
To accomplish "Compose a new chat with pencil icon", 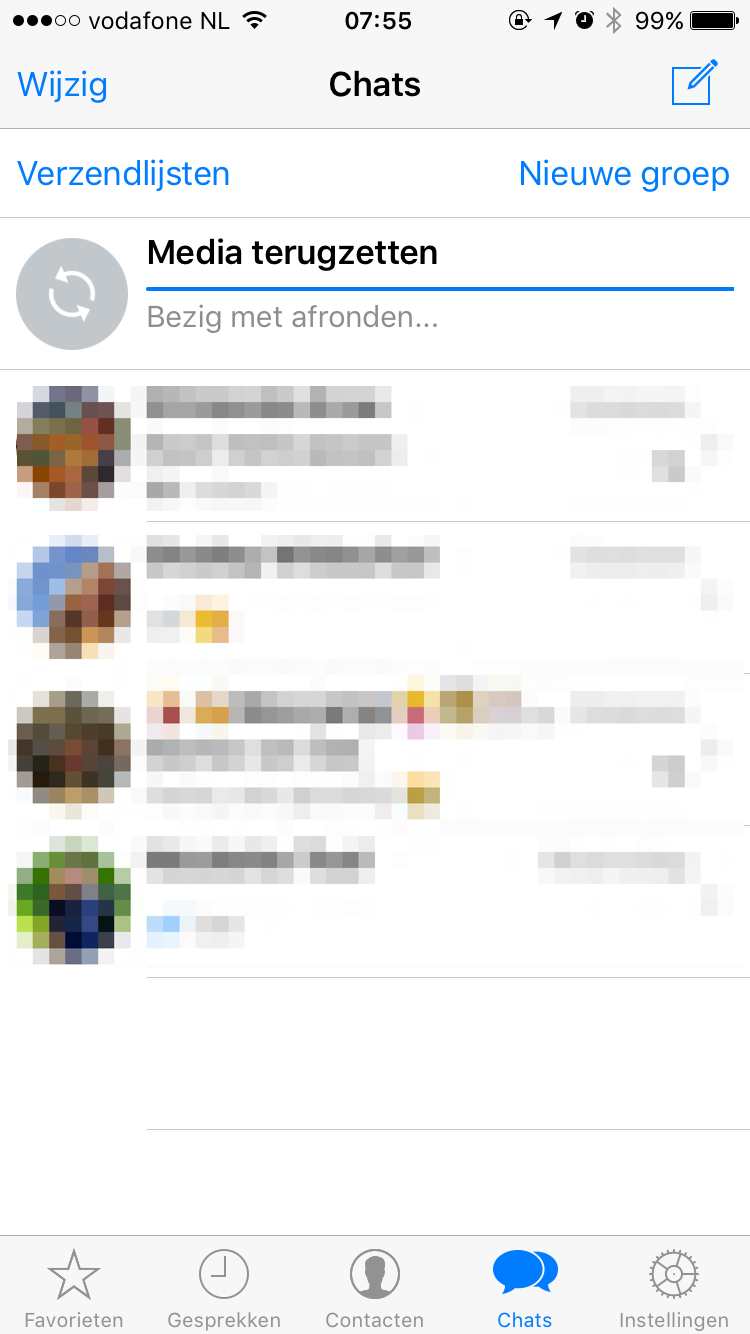I will (x=695, y=82).
